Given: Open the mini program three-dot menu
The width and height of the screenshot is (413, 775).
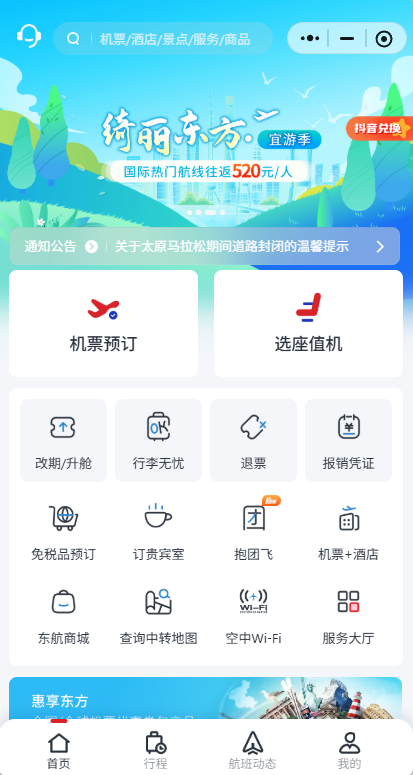Looking at the screenshot, I should pos(310,38).
